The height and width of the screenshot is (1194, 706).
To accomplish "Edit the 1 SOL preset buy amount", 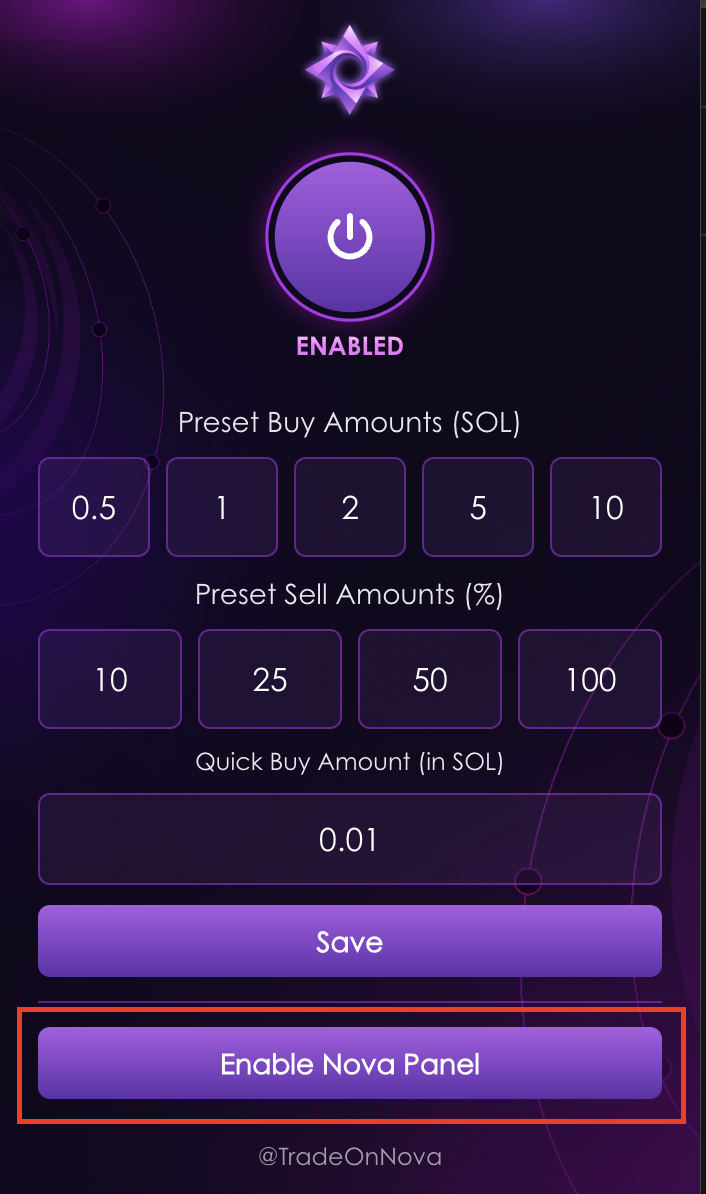I will 222,507.
